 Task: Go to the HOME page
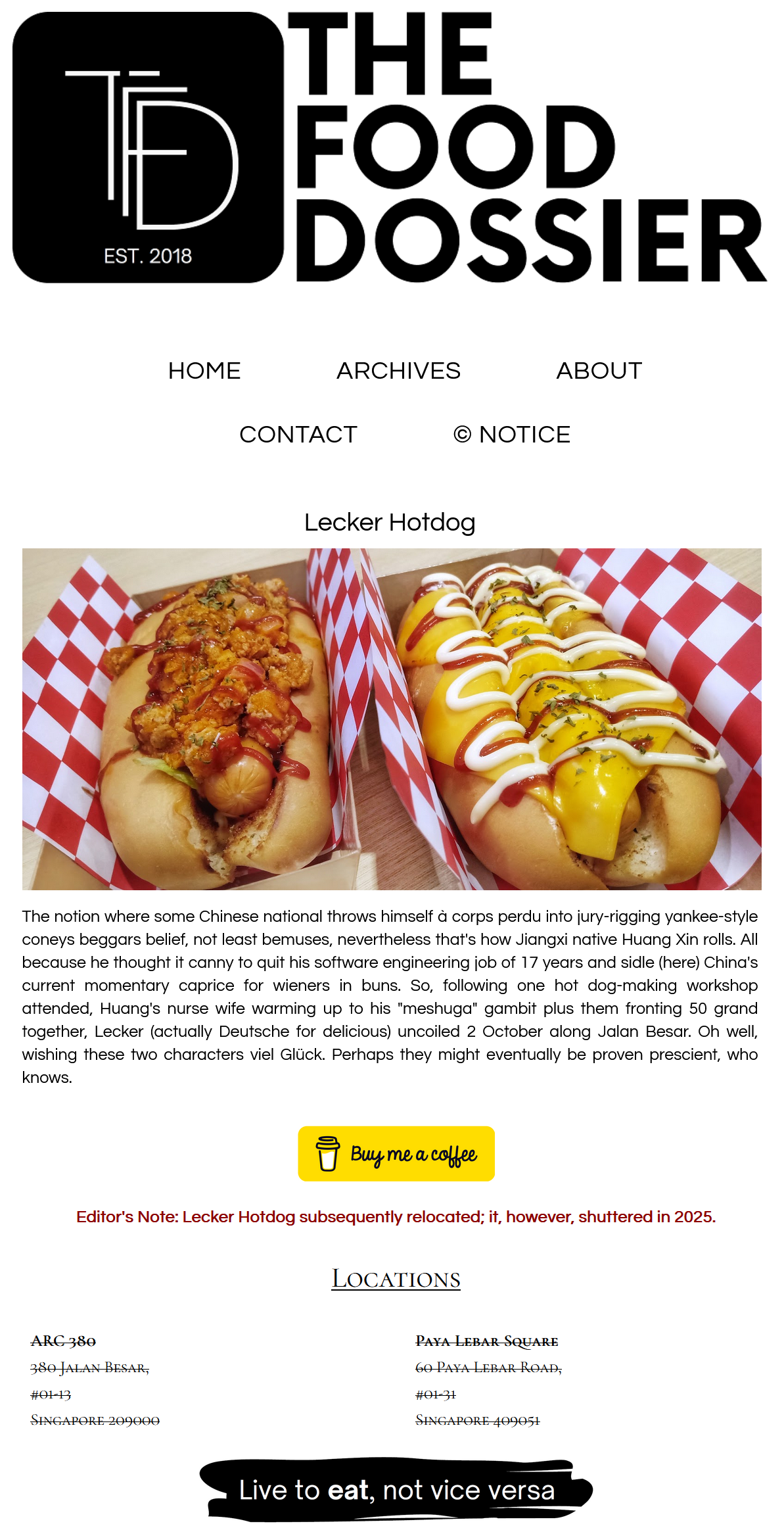[x=204, y=371]
